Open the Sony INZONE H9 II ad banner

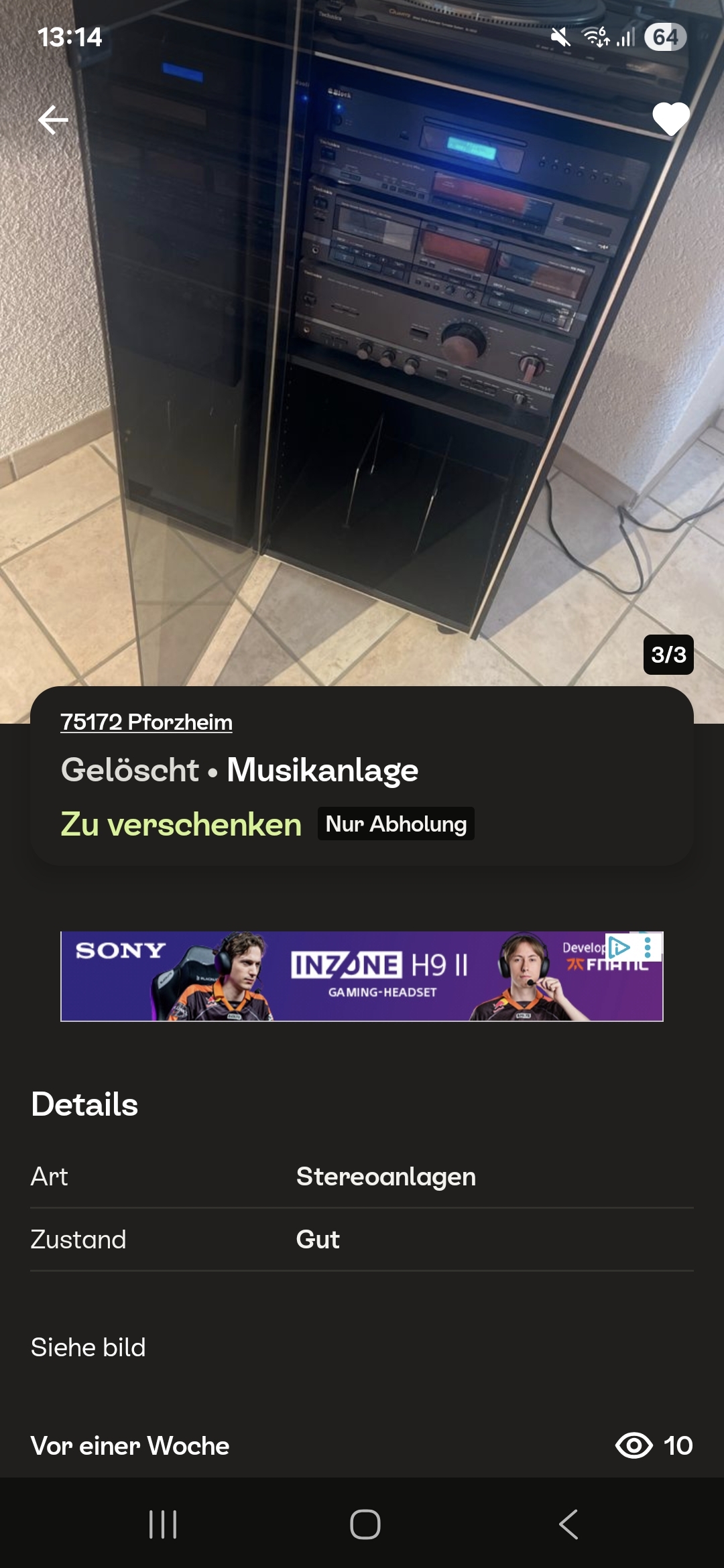pos(362,976)
